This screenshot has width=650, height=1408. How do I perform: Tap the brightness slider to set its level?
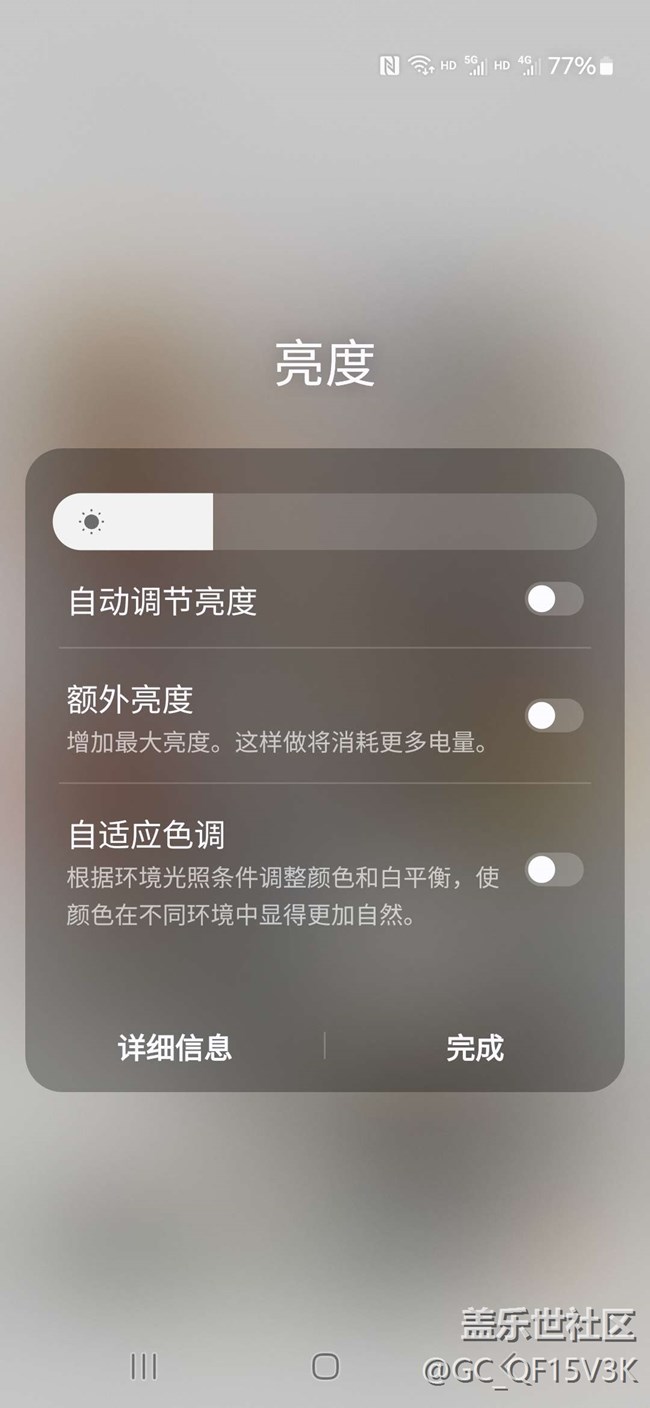click(x=324, y=521)
